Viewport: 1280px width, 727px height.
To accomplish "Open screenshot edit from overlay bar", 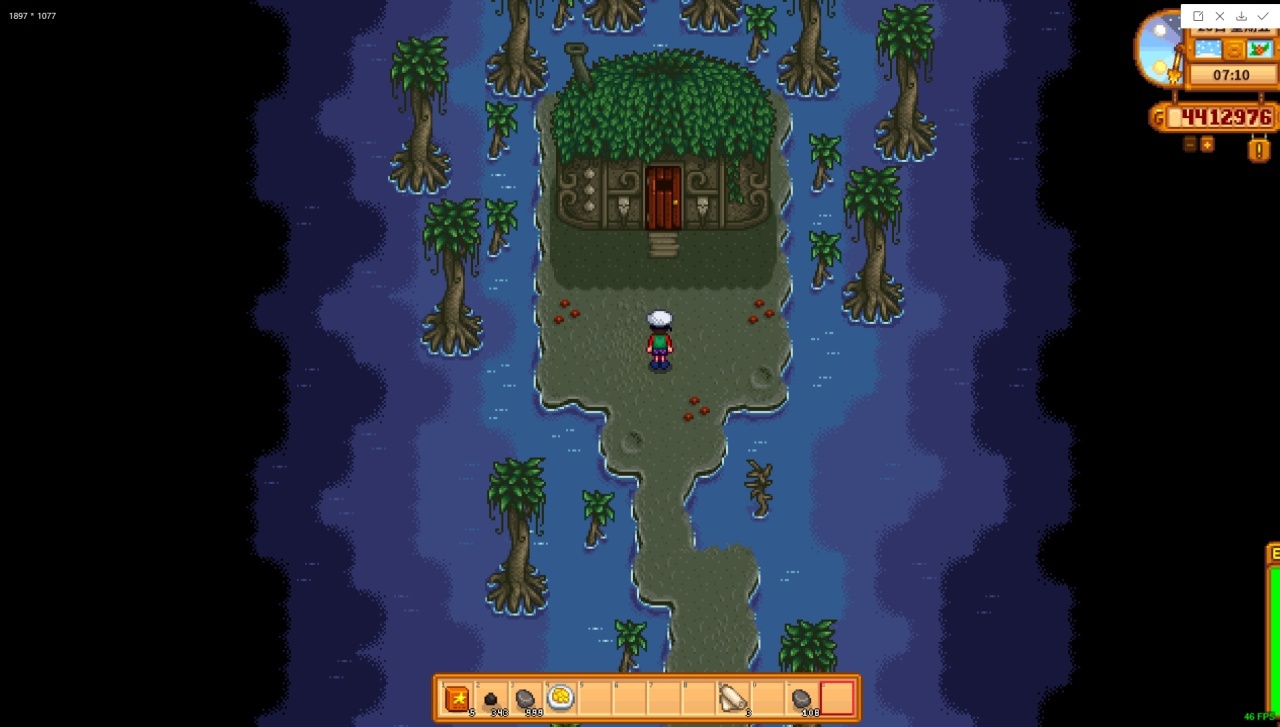I will pos(1198,16).
